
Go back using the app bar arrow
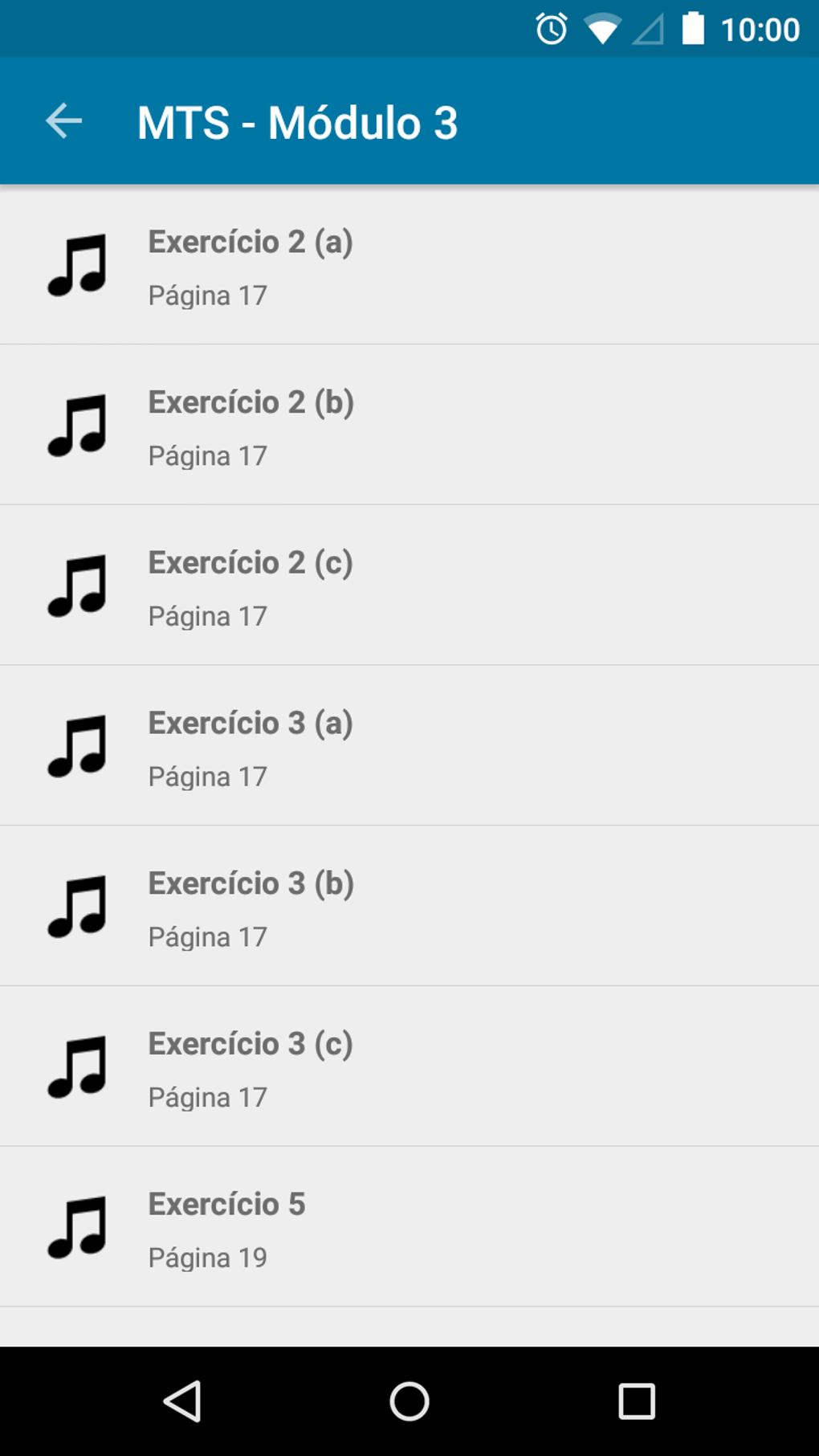pyautogui.click(x=63, y=121)
